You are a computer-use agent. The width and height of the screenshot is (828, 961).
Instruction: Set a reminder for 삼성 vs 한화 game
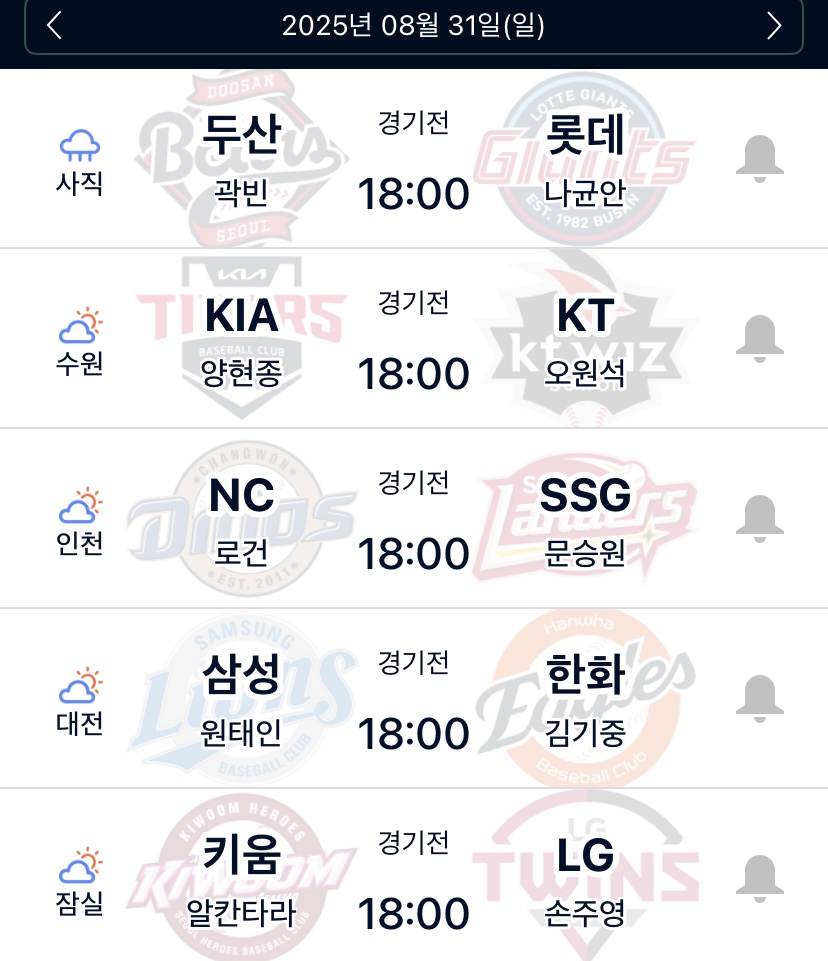click(x=759, y=698)
